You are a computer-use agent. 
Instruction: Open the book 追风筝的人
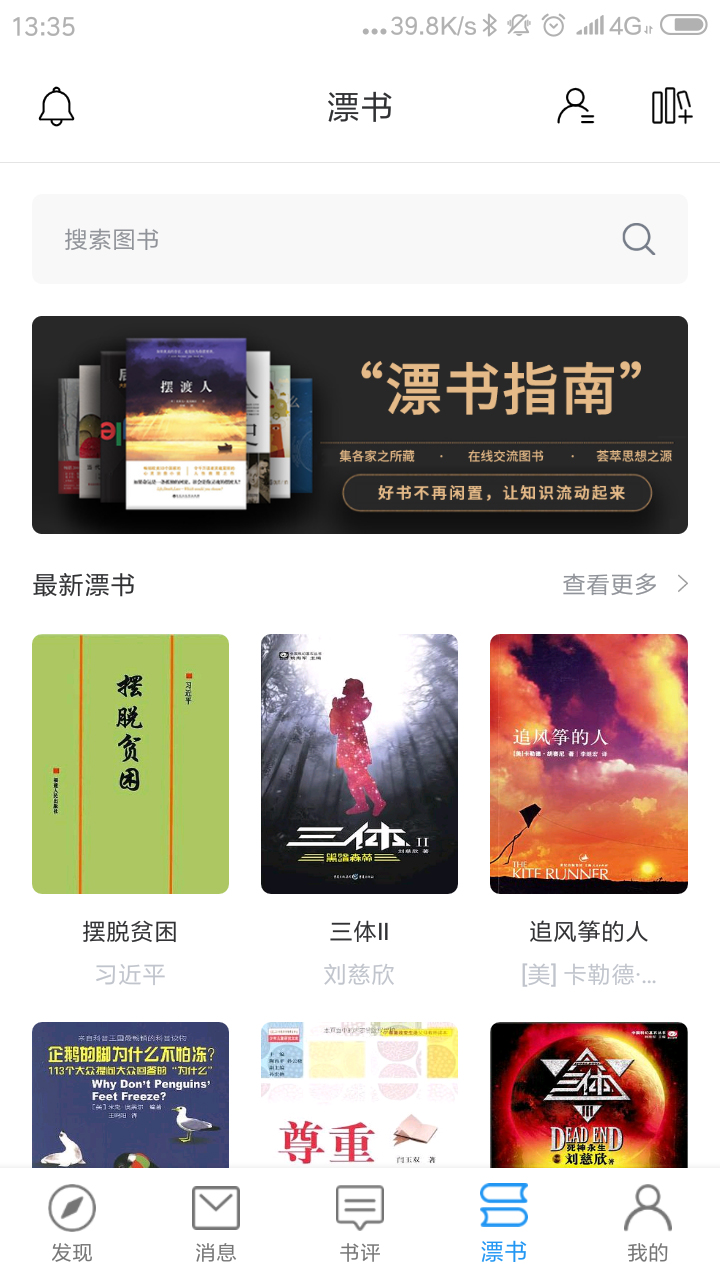588,764
